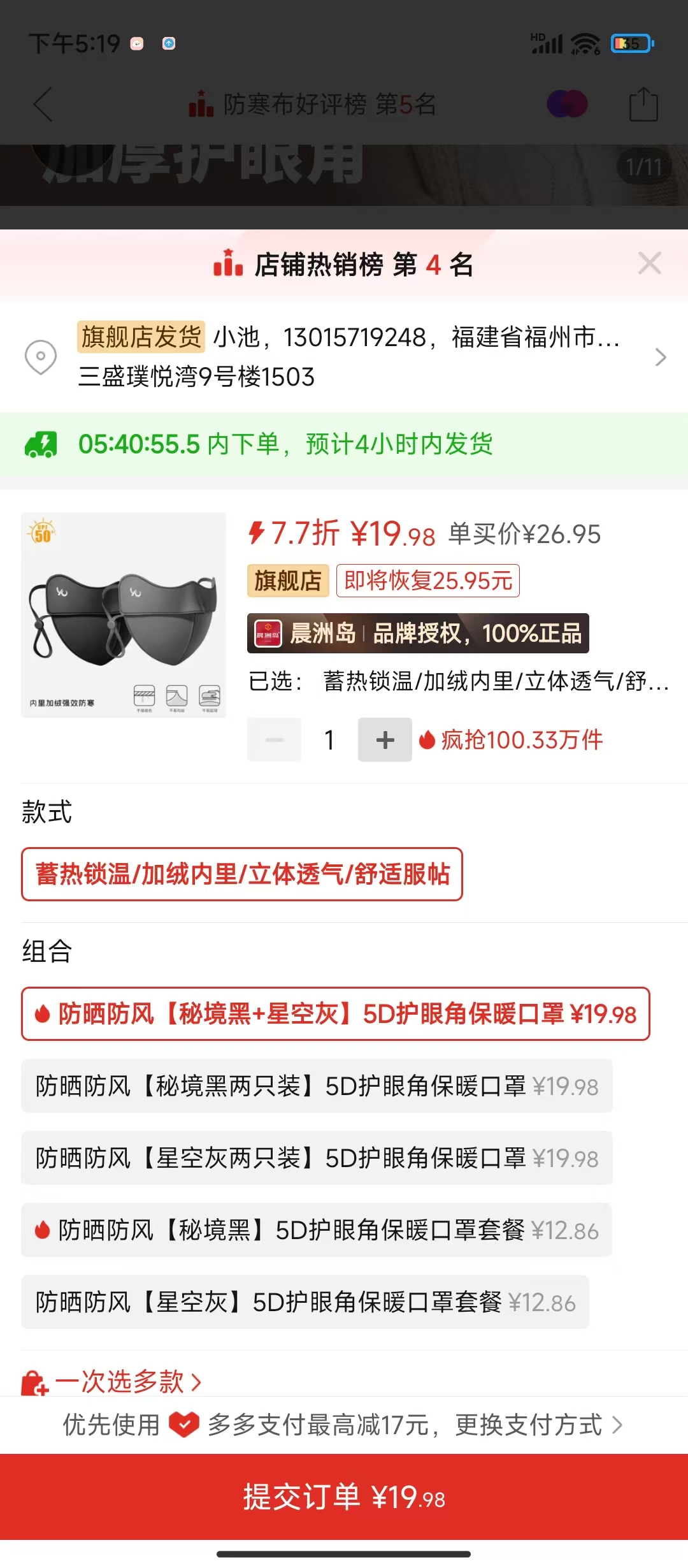Change payment method via 更换支付方式
The height and width of the screenshot is (1568, 688).
(538, 1425)
